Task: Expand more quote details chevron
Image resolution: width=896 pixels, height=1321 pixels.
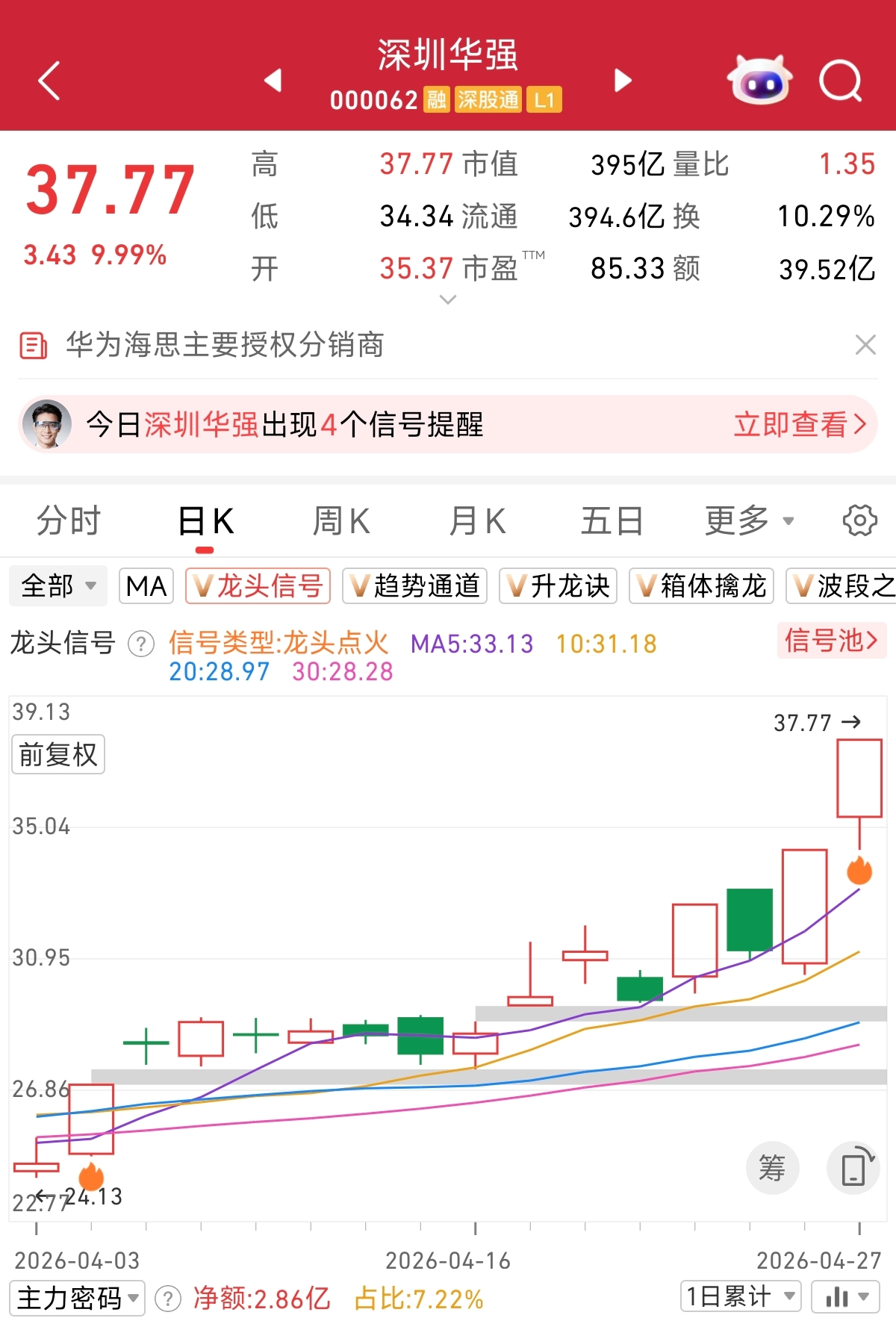Action: [448, 299]
